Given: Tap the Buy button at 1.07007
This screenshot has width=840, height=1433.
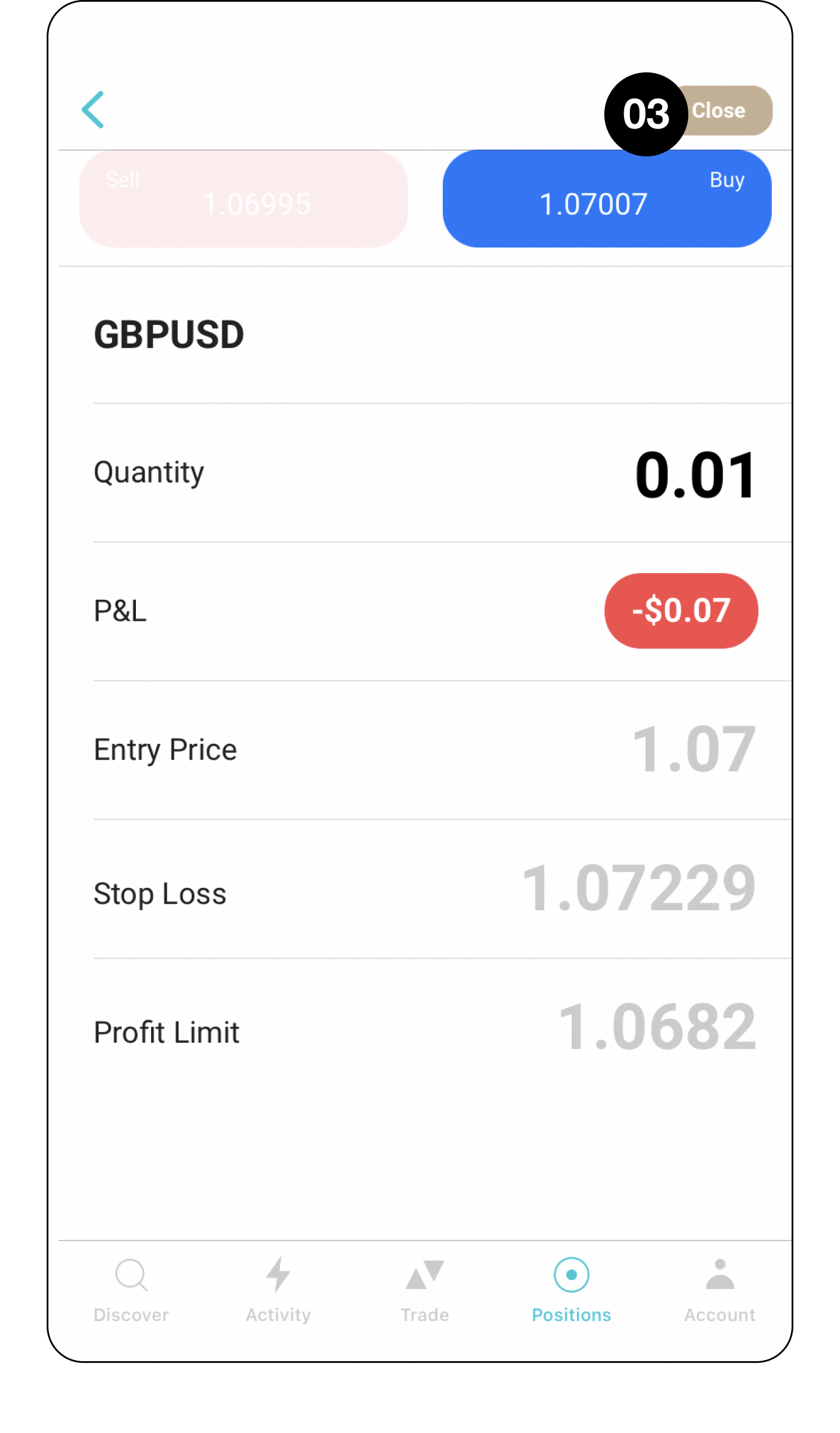Looking at the screenshot, I should tap(607, 199).
